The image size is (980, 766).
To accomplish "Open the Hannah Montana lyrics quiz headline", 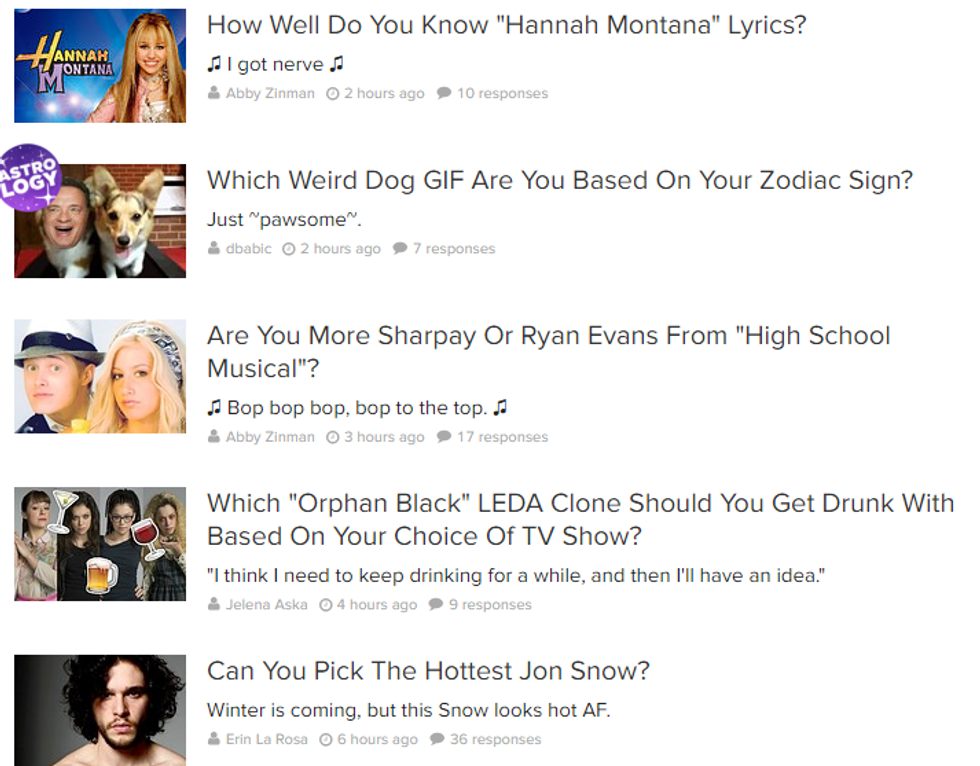I will click(505, 25).
